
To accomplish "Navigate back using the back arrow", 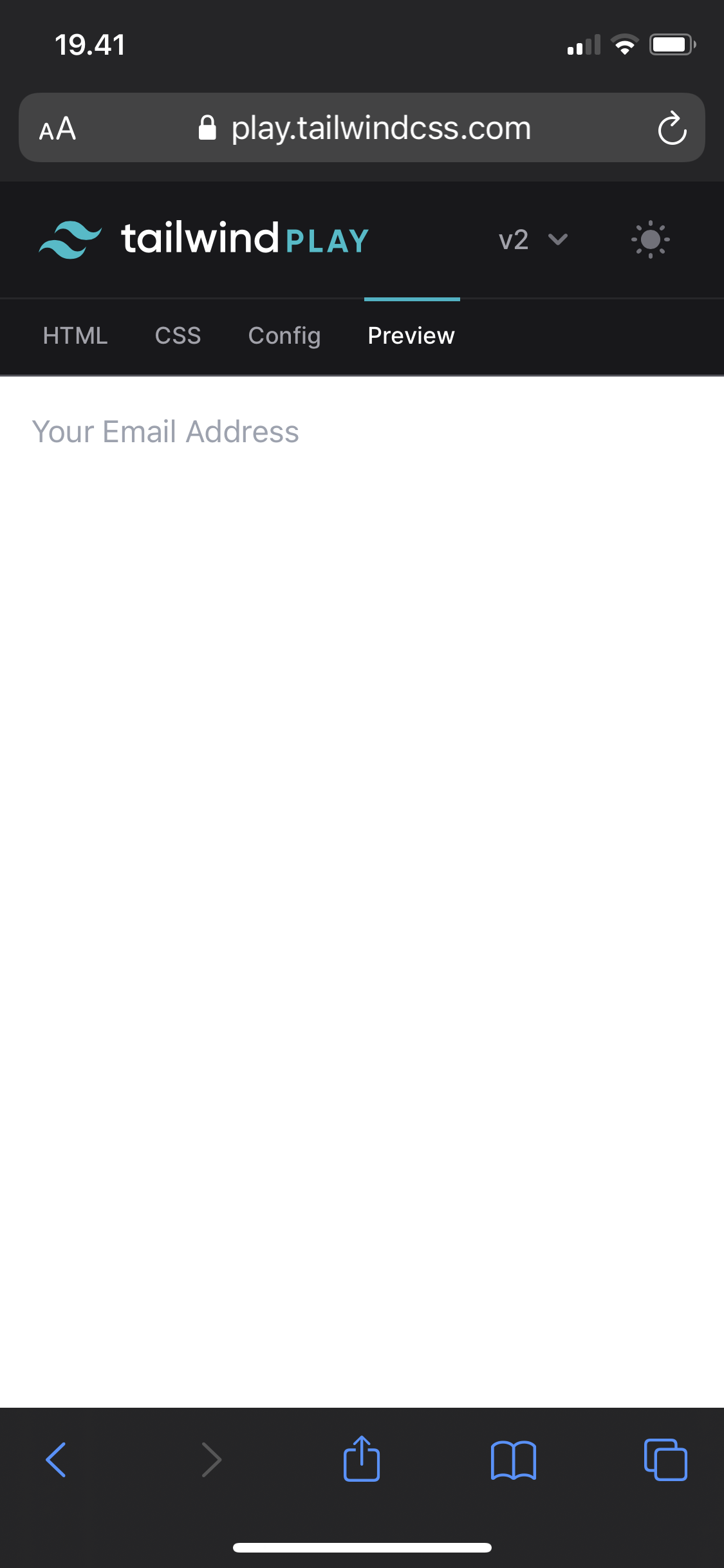I will click(57, 1459).
